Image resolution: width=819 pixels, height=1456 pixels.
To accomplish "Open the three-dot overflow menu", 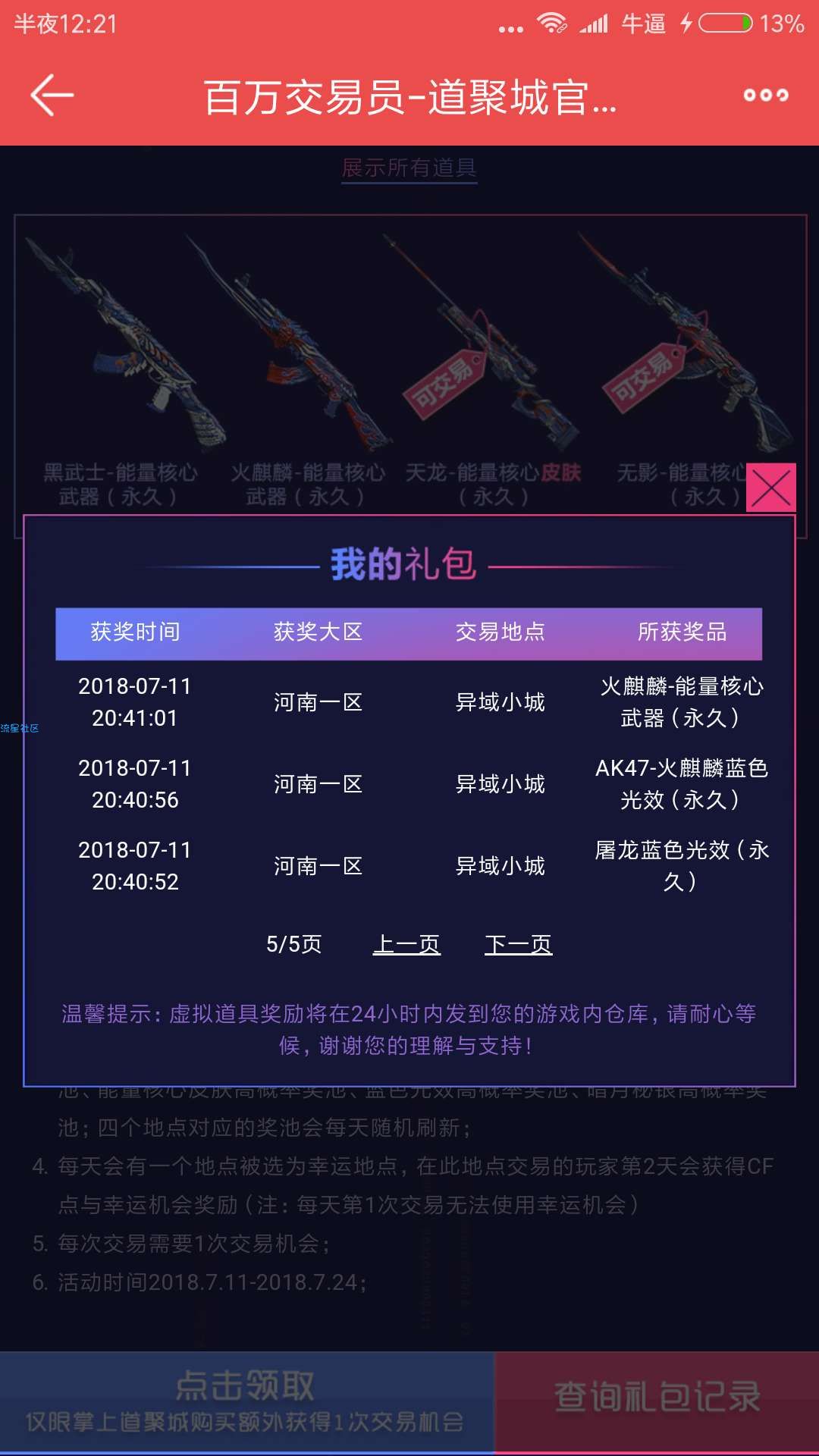I will point(766,96).
